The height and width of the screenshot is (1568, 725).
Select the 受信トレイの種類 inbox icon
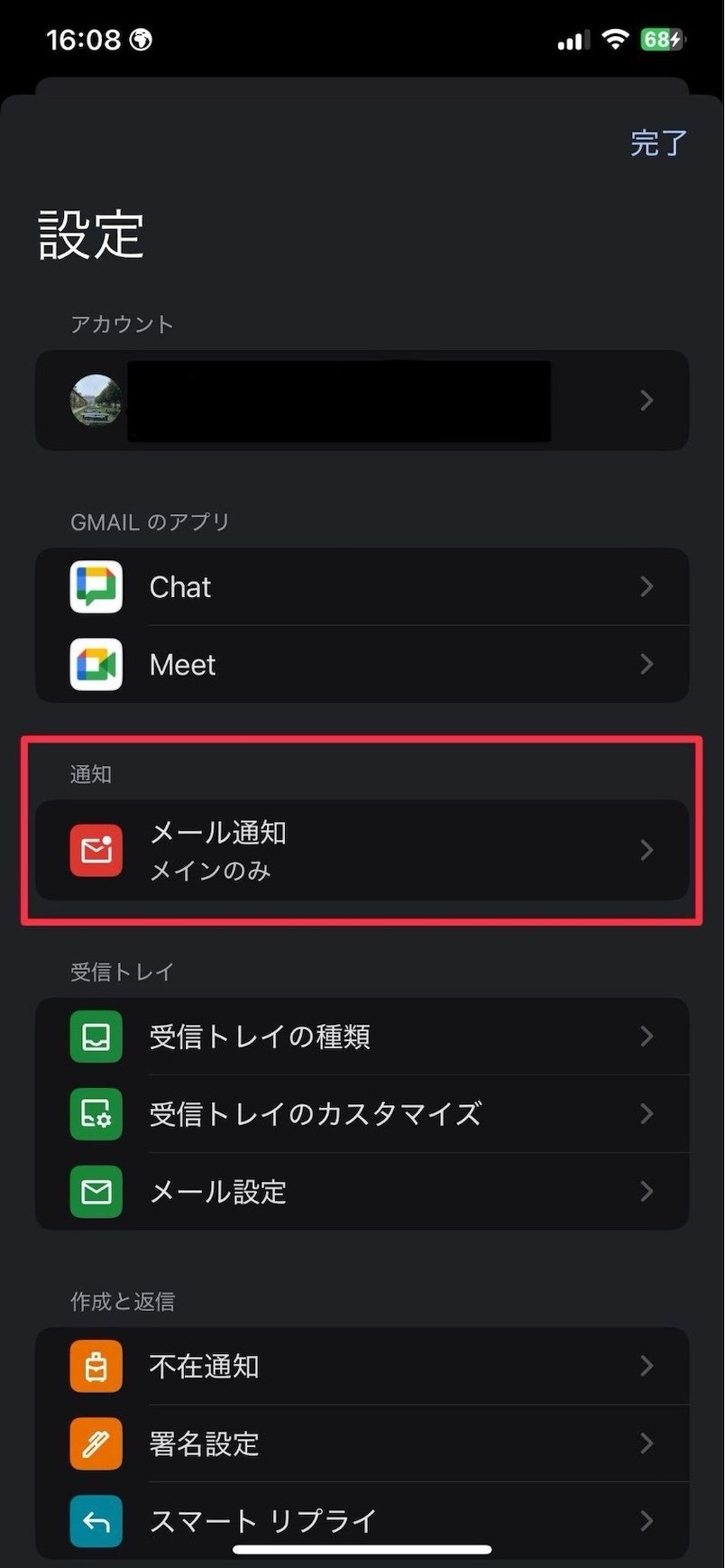pyautogui.click(x=96, y=1037)
